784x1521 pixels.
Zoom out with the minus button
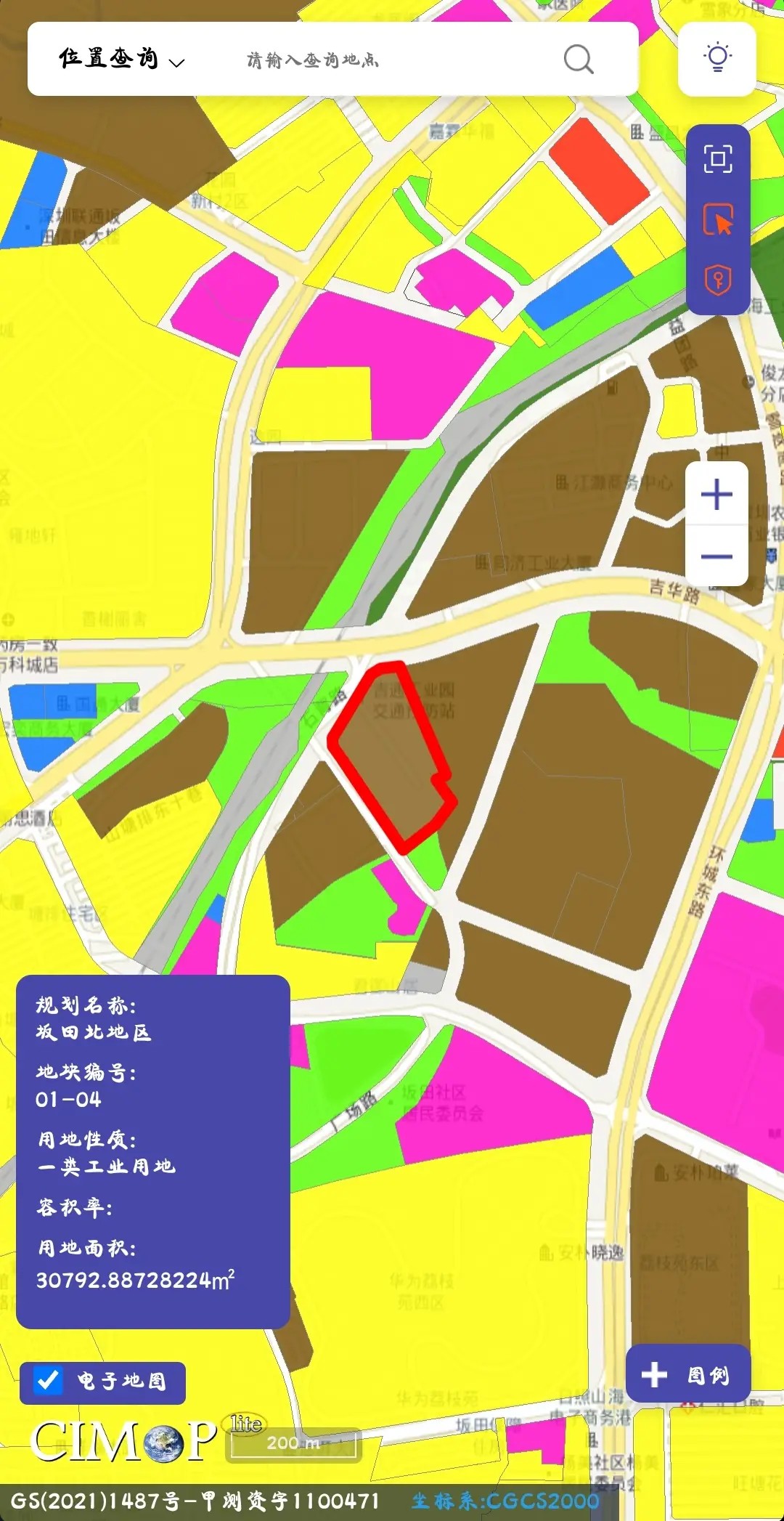(716, 556)
